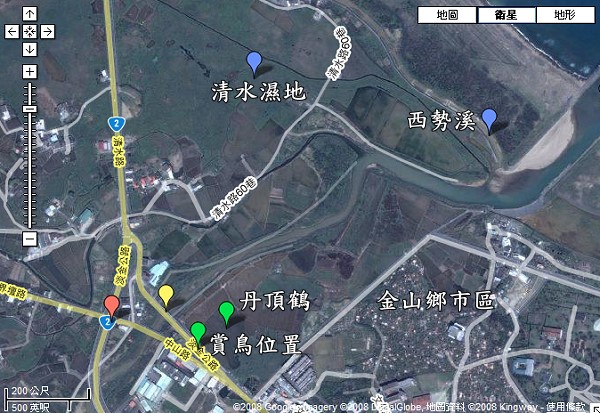This screenshot has height=413, width=600.
Task: Zoom out with the minus button
Action: (29, 239)
